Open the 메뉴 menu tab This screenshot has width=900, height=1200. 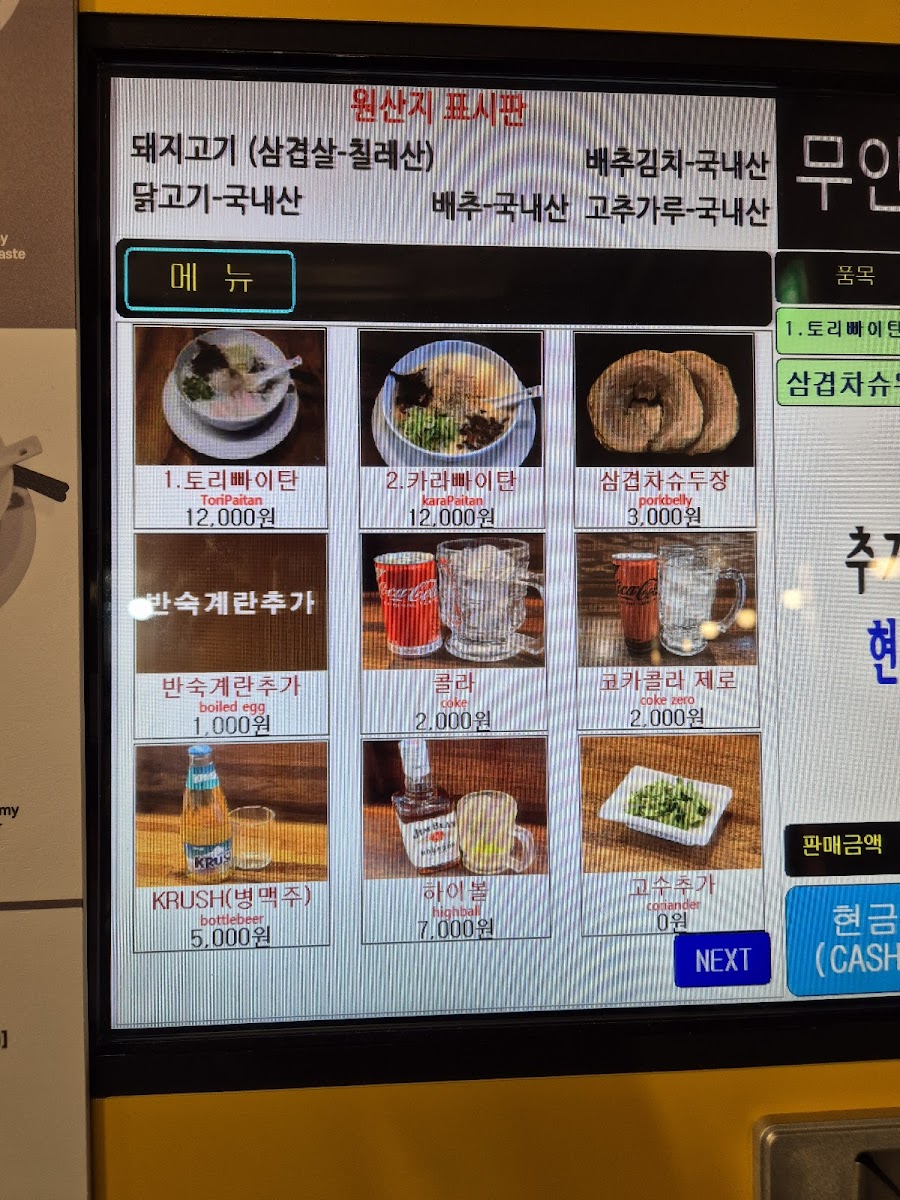[x=210, y=281]
